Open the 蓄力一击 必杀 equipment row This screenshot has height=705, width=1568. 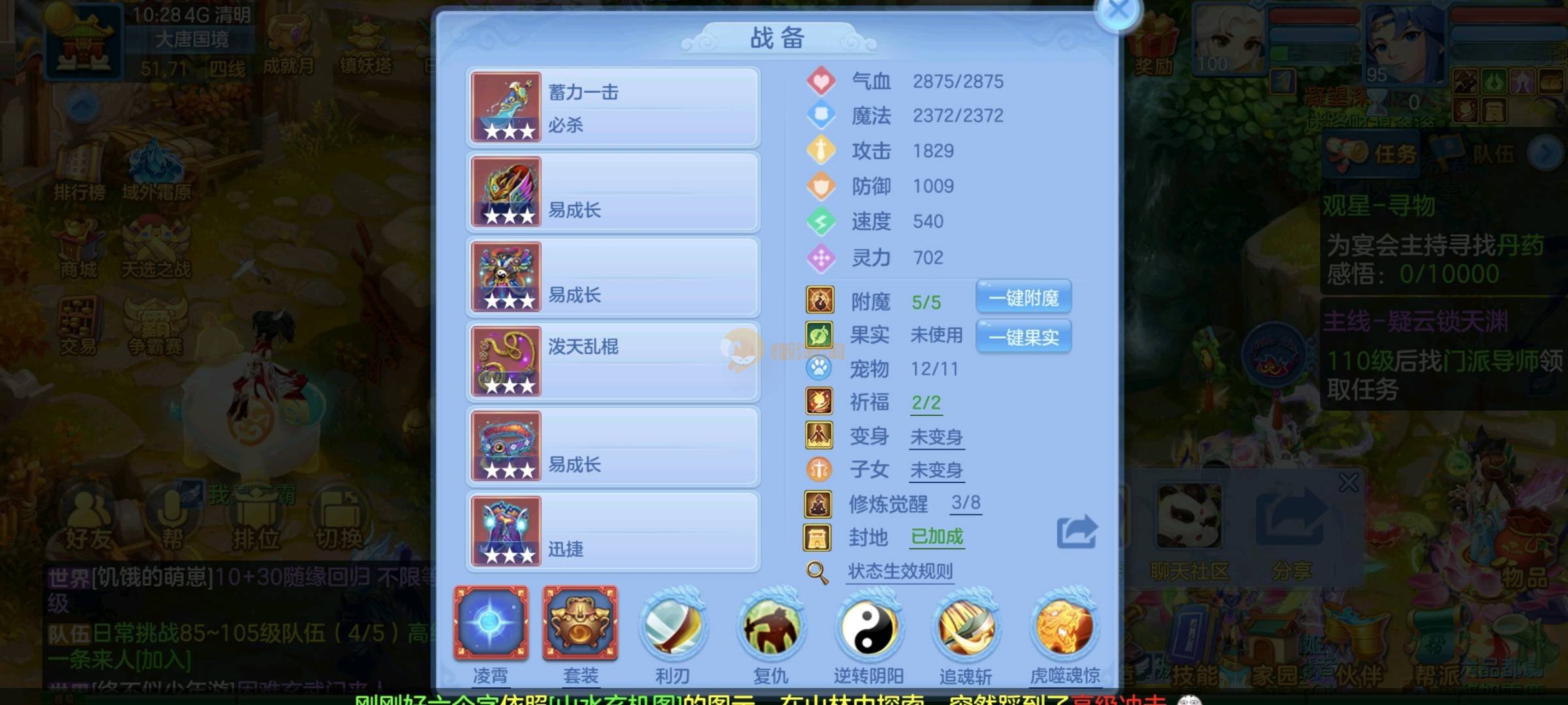coord(613,108)
